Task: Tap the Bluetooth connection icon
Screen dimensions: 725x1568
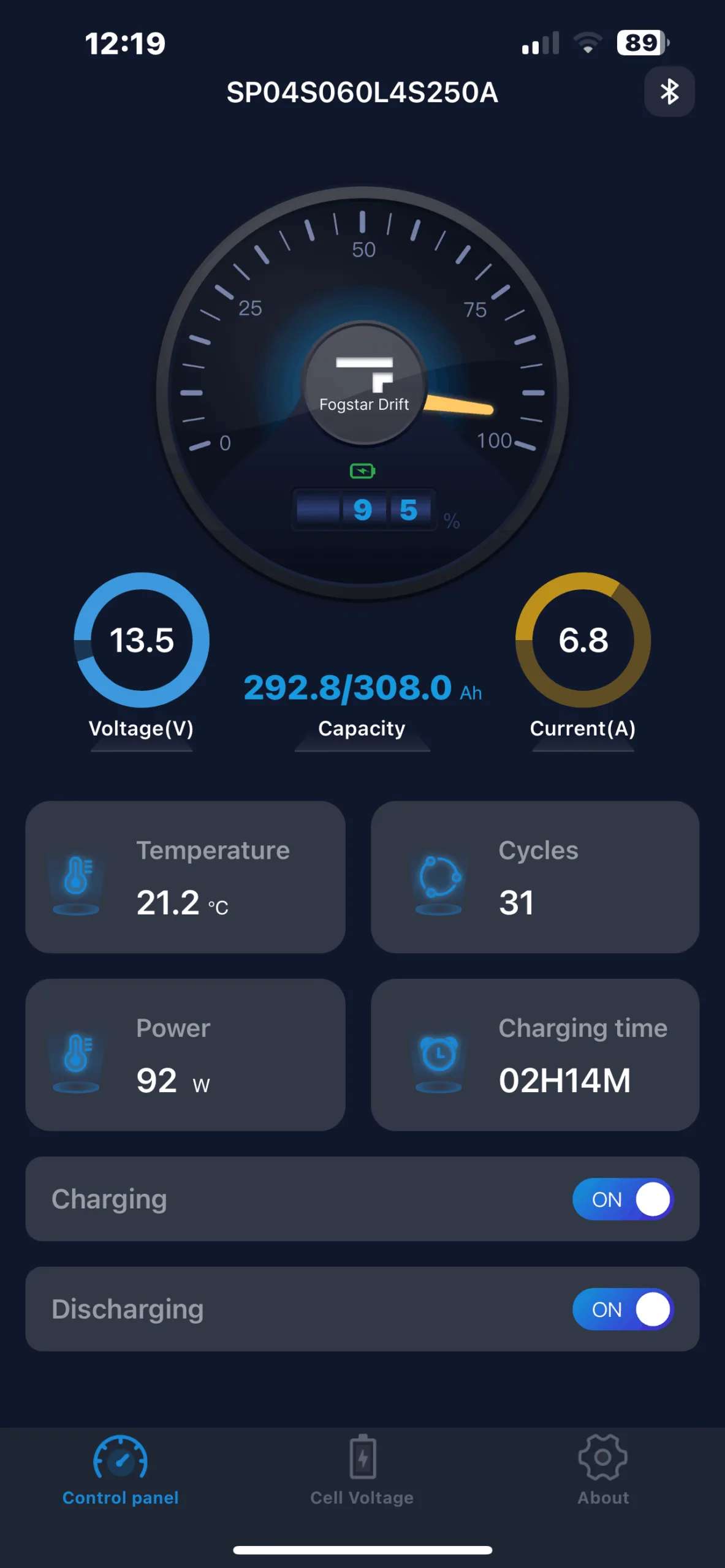Action: click(669, 92)
